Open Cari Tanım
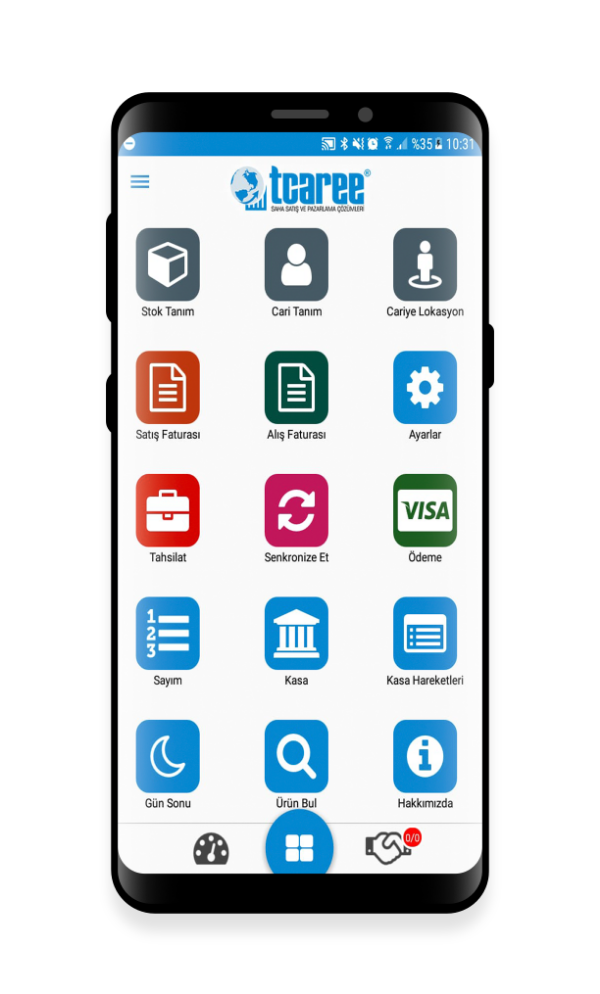This screenshot has width=600, height=994. point(296,265)
